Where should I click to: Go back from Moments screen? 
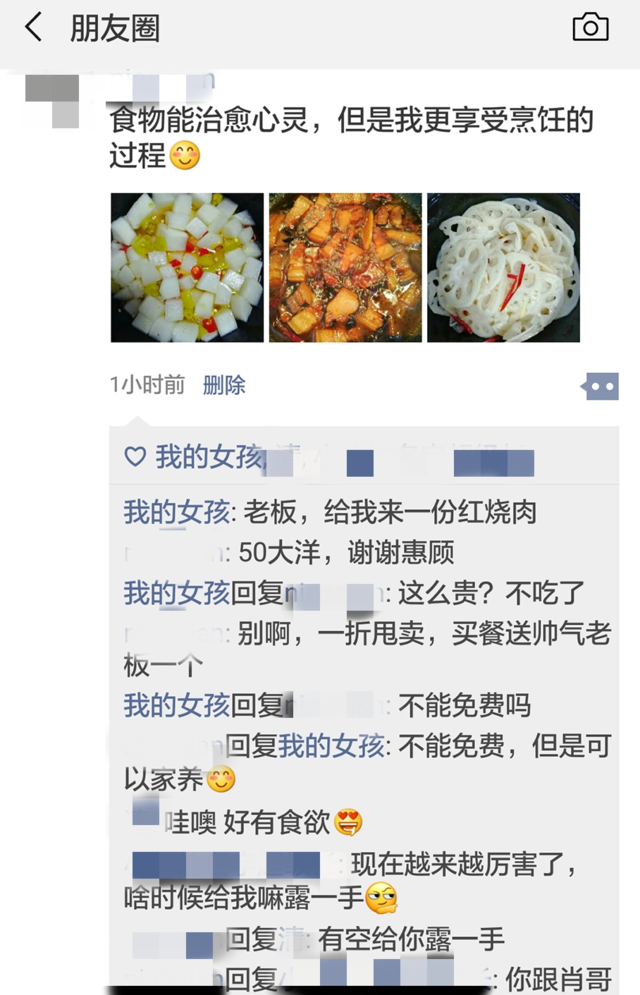33,28
